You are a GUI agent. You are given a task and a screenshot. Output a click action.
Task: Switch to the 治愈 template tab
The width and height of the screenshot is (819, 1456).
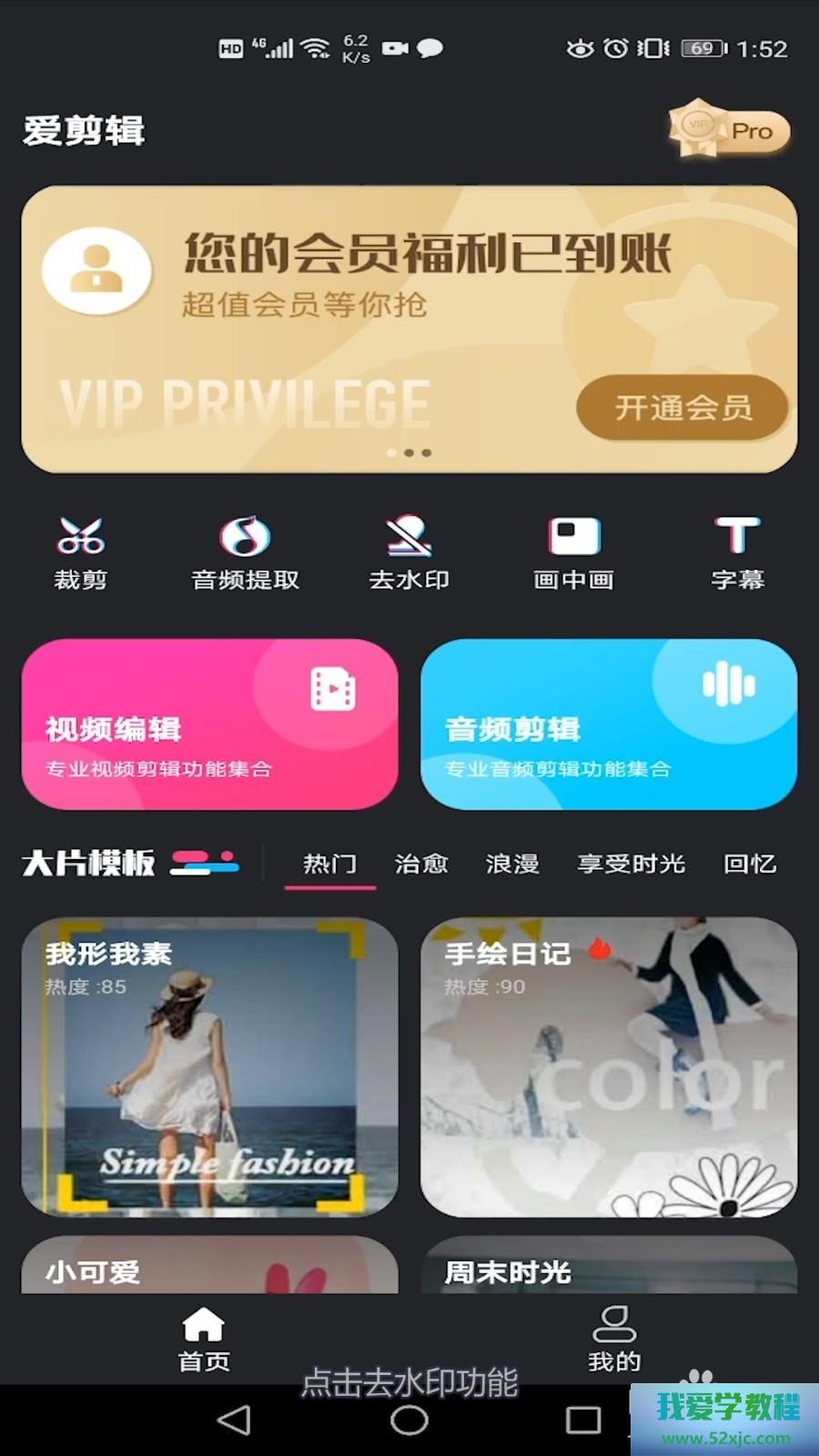pyautogui.click(x=421, y=864)
